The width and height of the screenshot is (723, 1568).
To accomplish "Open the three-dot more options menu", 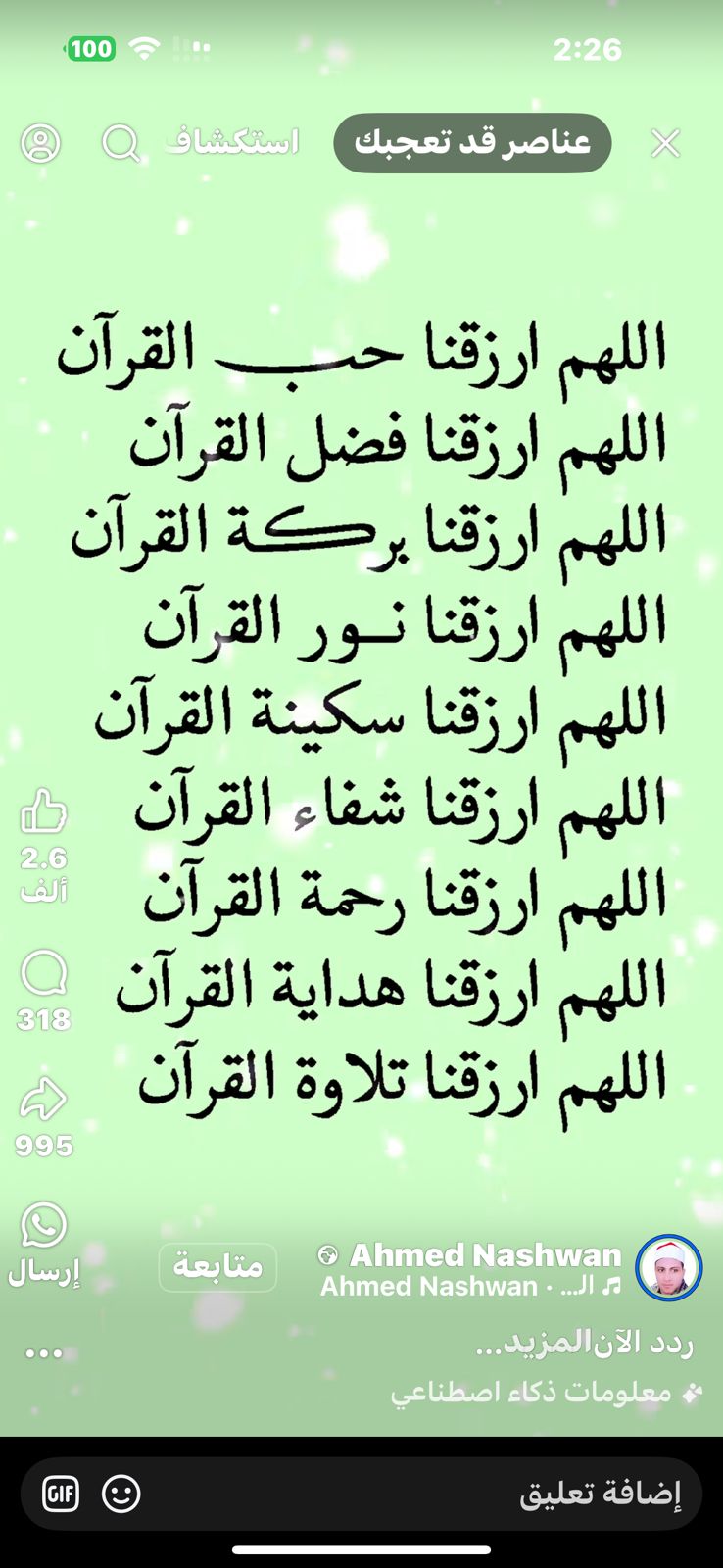I will (x=43, y=1353).
